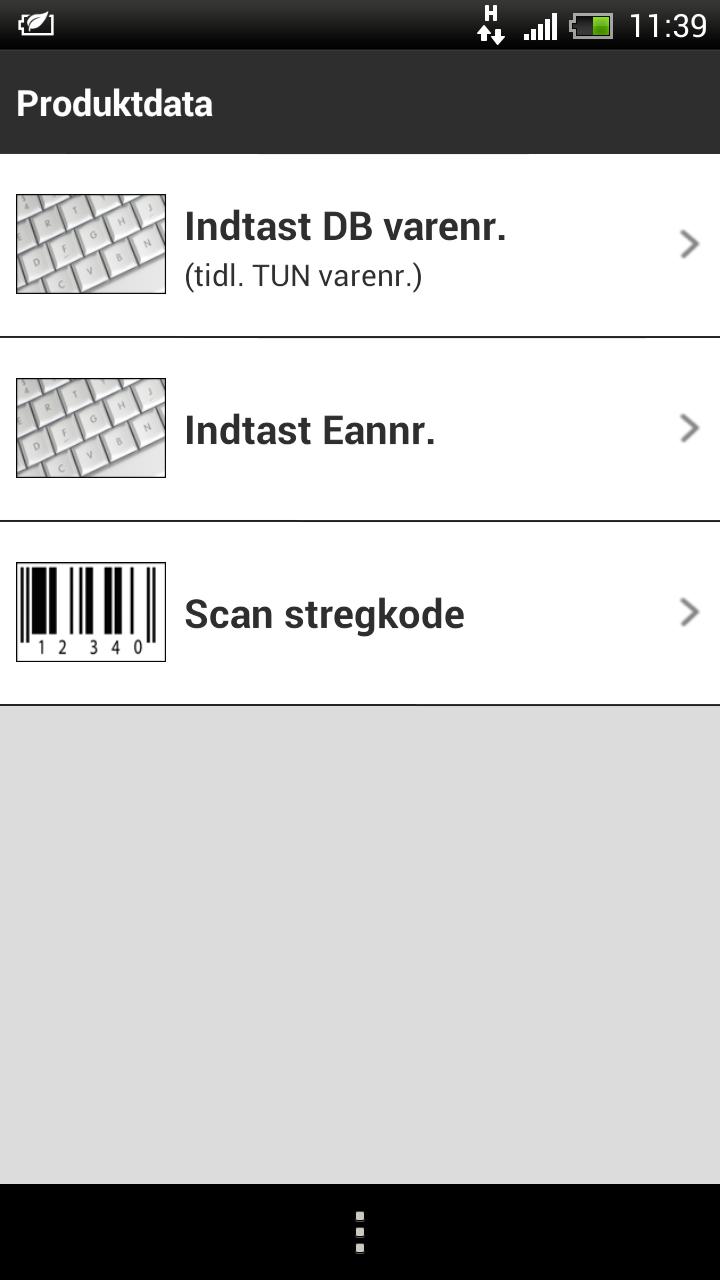Tap the Produktdata title bar

115,102
